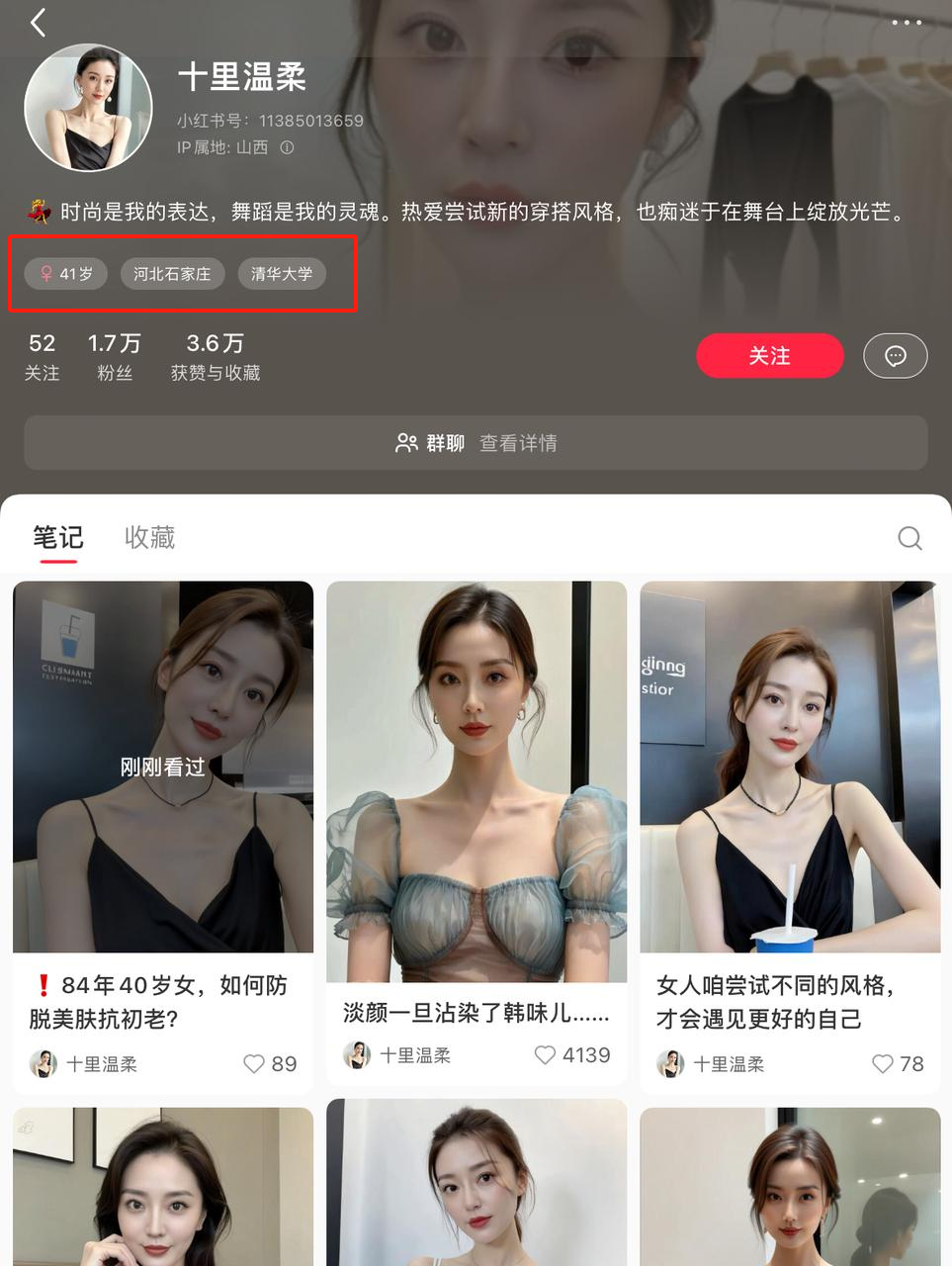Search this user's notes

(x=909, y=538)
